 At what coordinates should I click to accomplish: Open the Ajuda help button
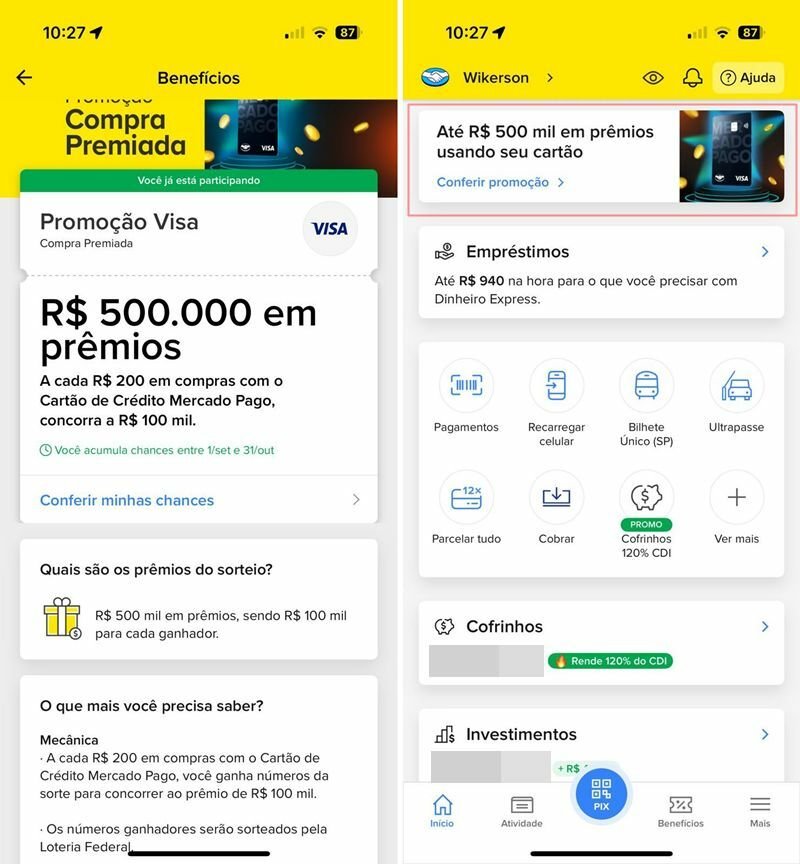tap(748, 77)
